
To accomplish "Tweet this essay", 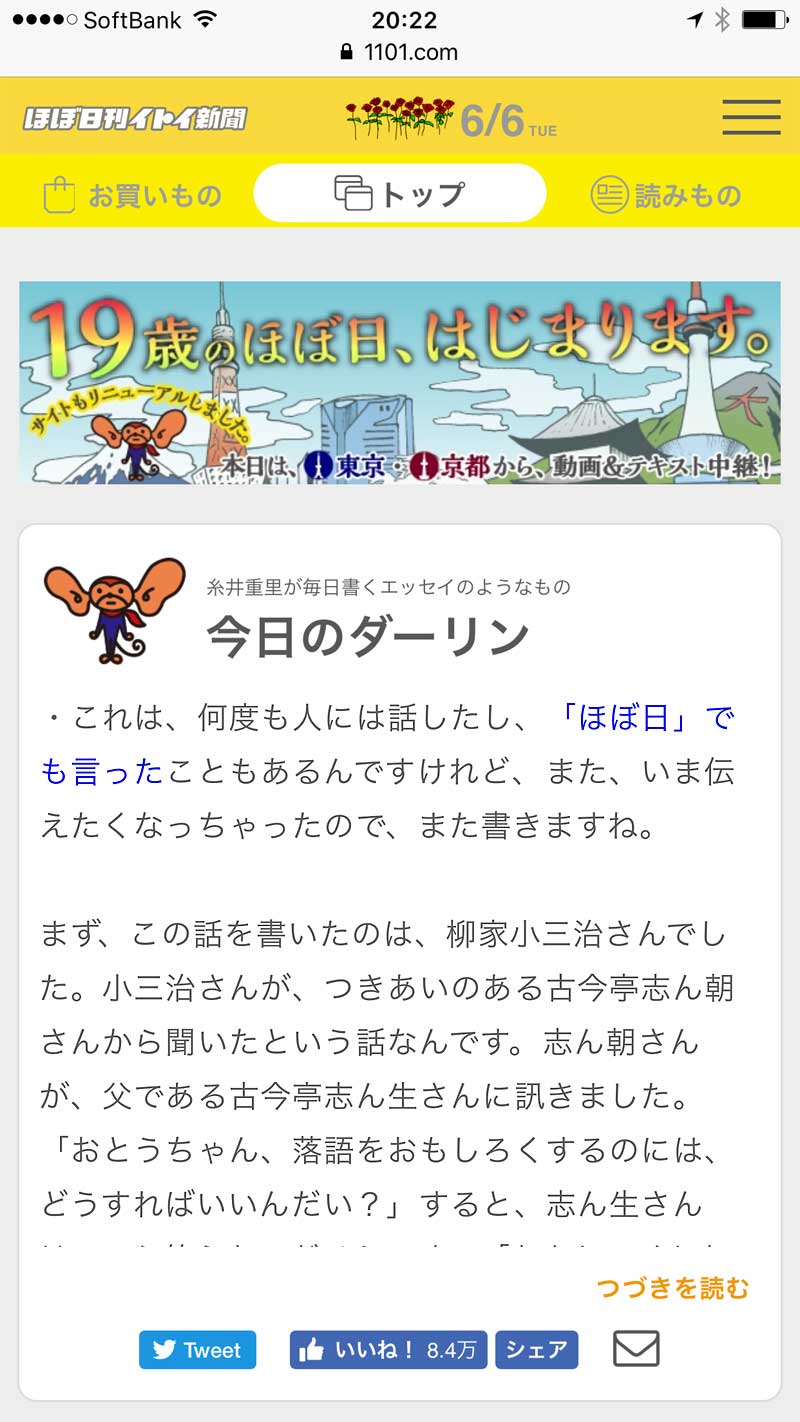I will click(x=197, y=1350).
